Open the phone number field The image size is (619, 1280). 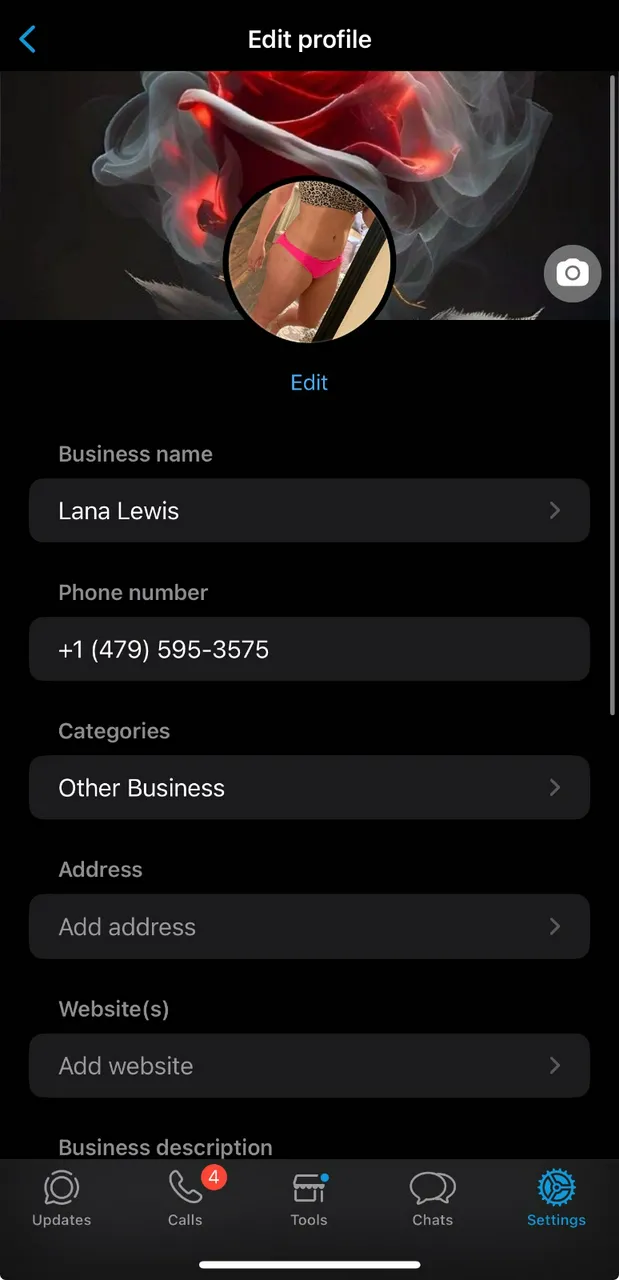tap(309, 650)
